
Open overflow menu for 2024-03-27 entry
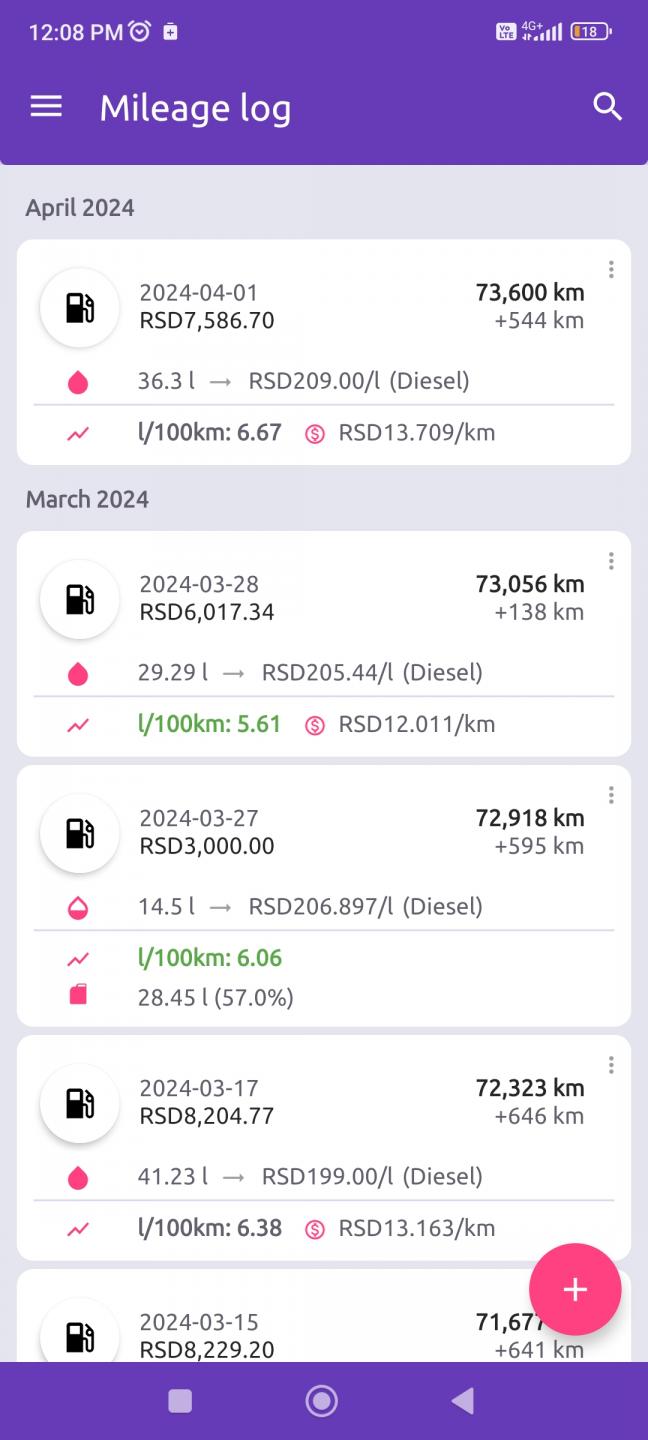pos(611,795)
